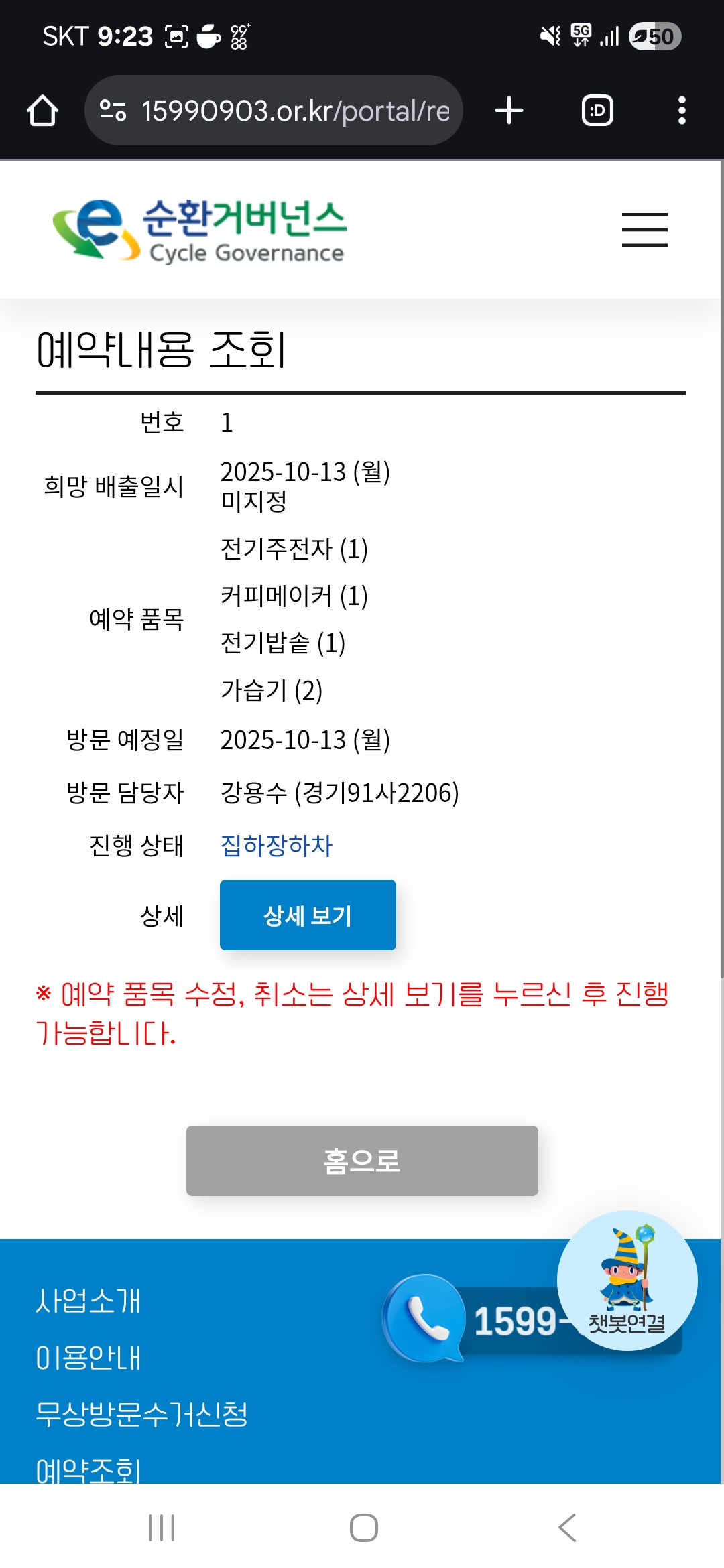
Task: Tap the system back button
Action: (567, 1528)
